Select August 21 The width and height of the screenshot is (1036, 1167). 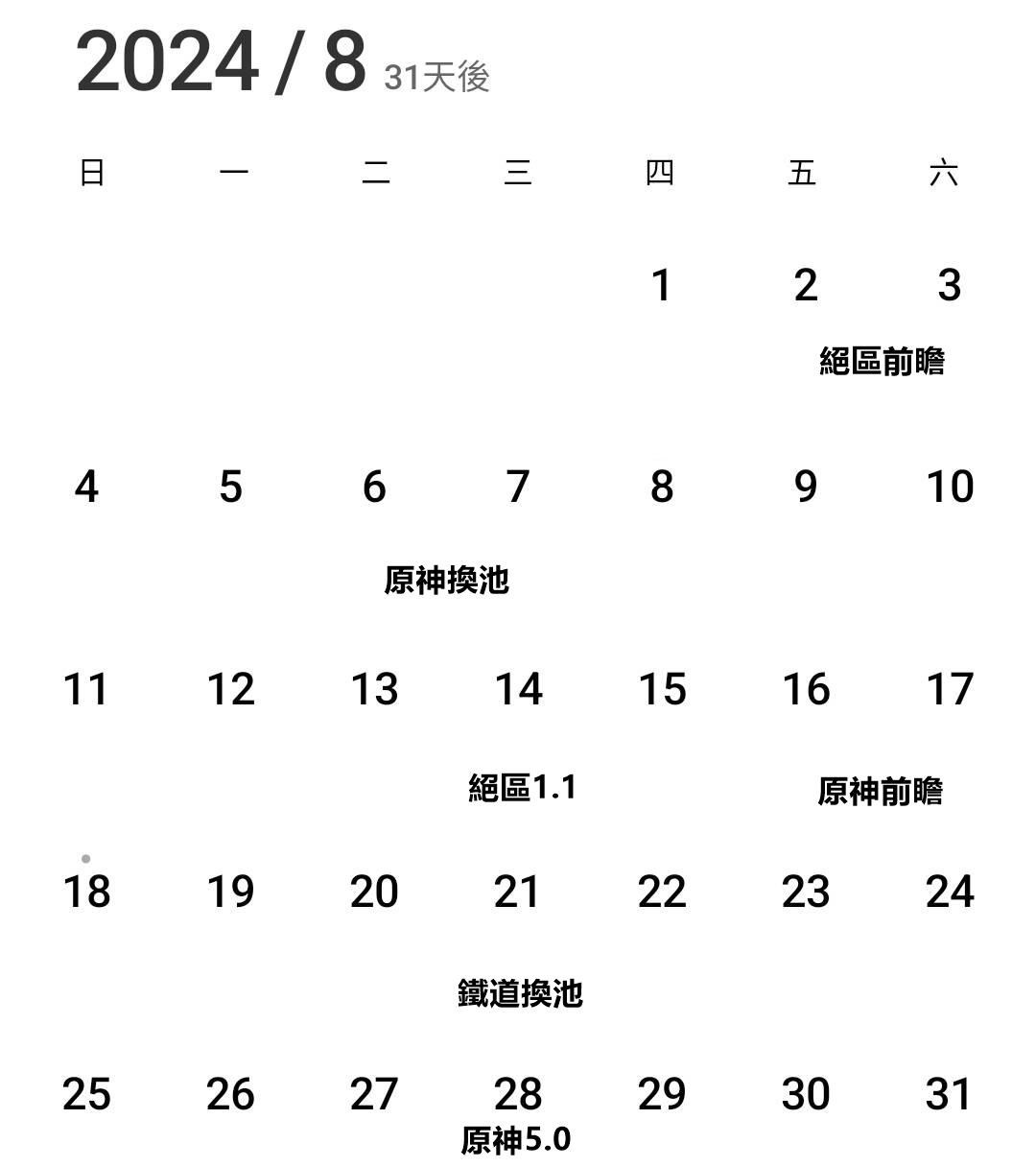[x=518, y=891]
